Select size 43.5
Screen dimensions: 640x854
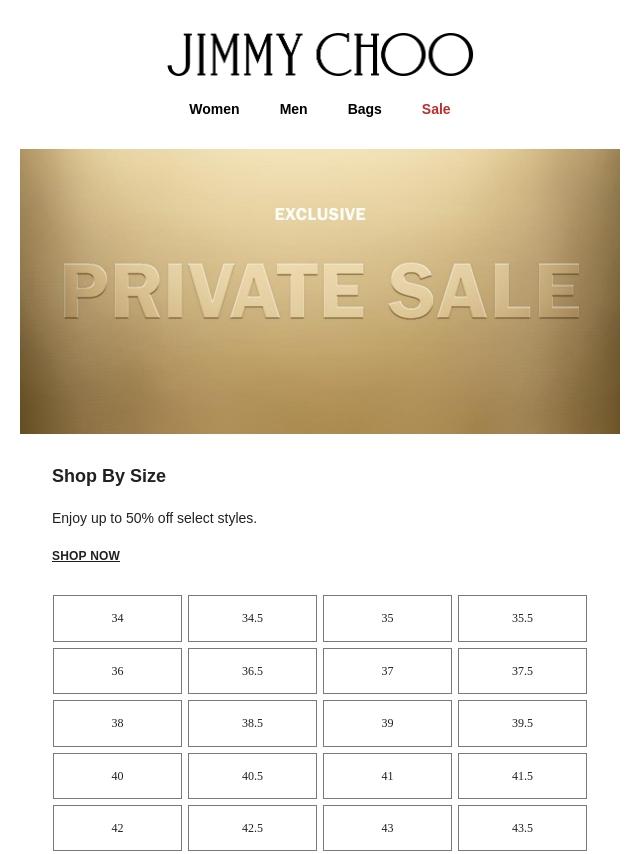(522, 828)
